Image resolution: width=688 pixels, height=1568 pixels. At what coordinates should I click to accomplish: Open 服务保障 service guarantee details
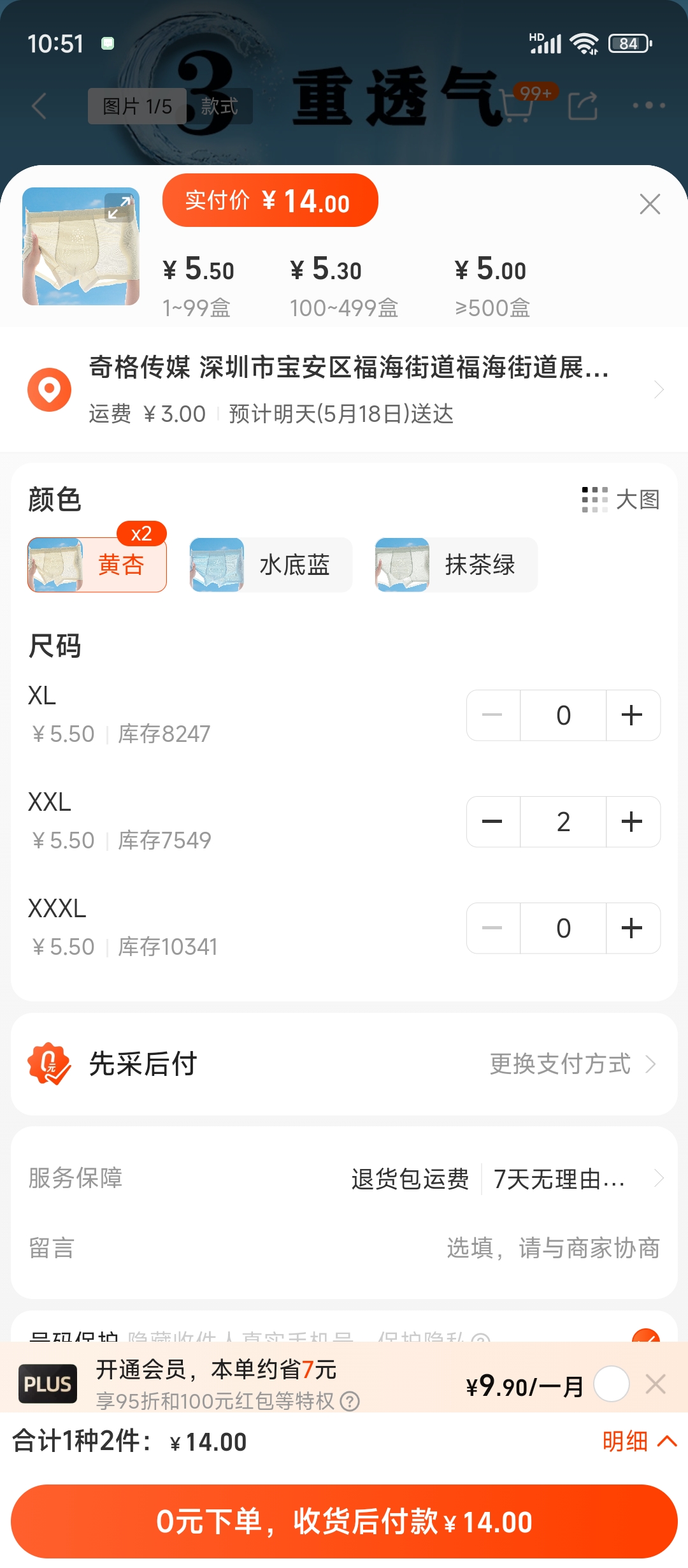[x=344, y=1179]
